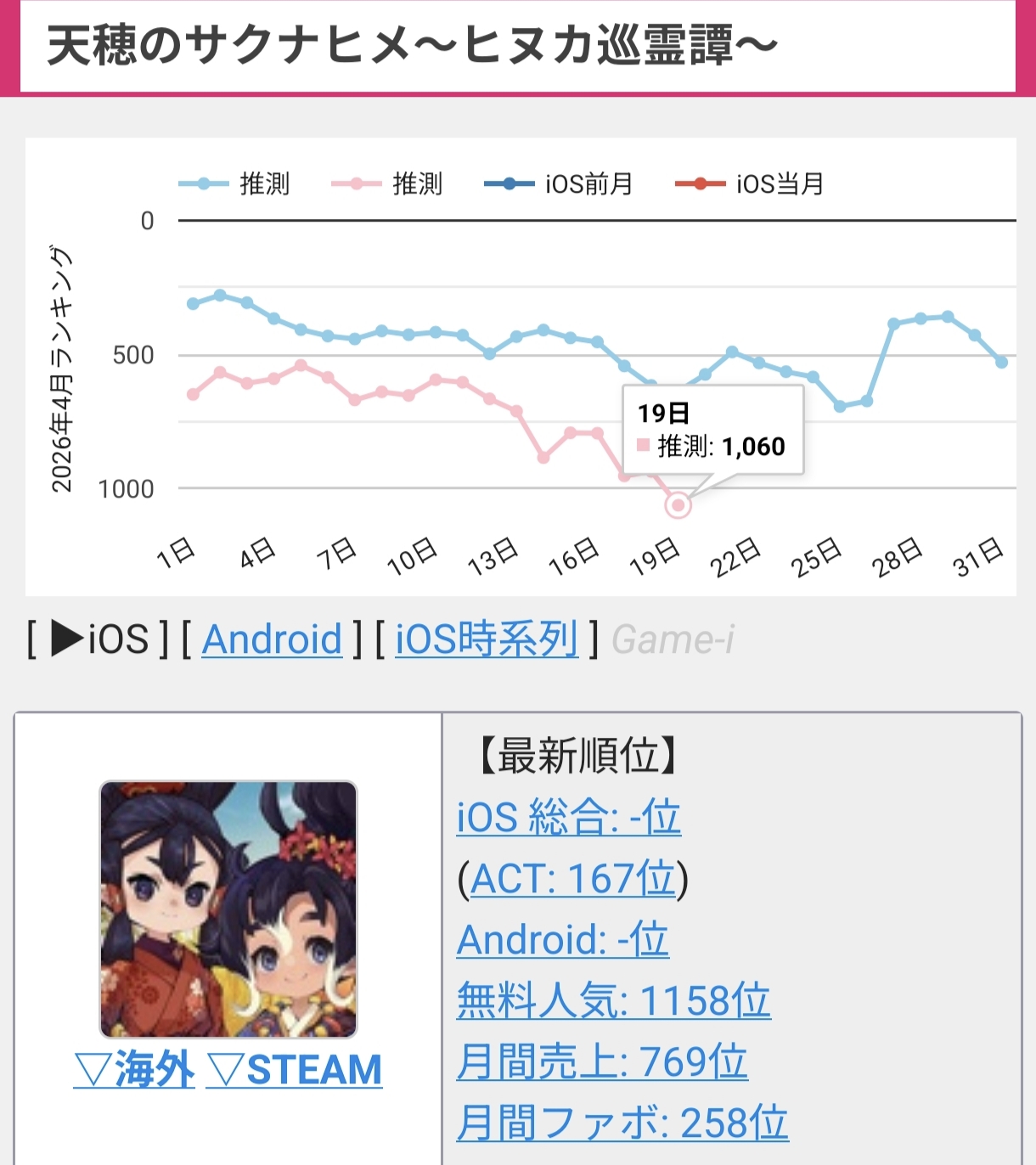Open the iOS時系列 link
Viewport: 1036px width, 1165px height.
pyautogui.click(x=487, y=639)
